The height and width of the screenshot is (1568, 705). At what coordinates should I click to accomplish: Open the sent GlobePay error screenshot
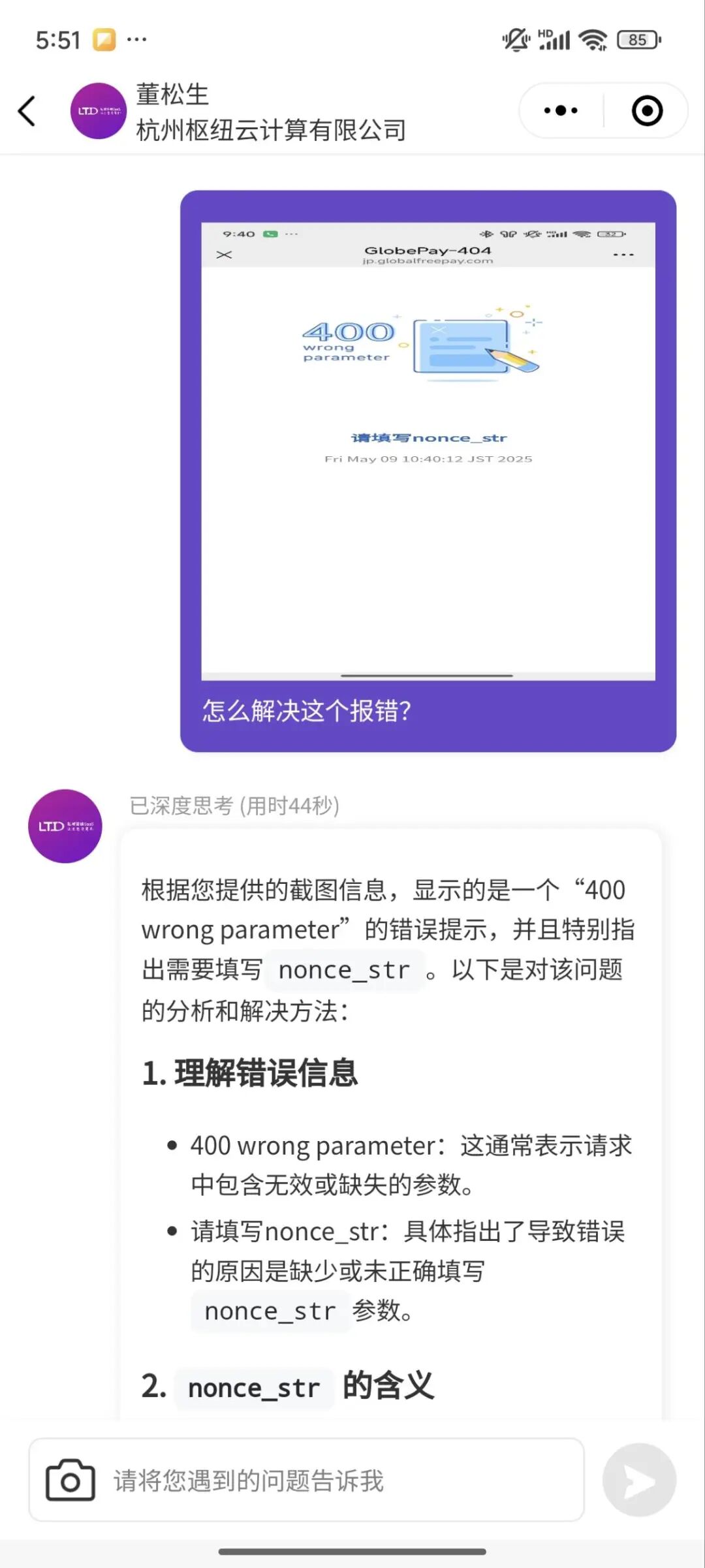tap(428, 450)
